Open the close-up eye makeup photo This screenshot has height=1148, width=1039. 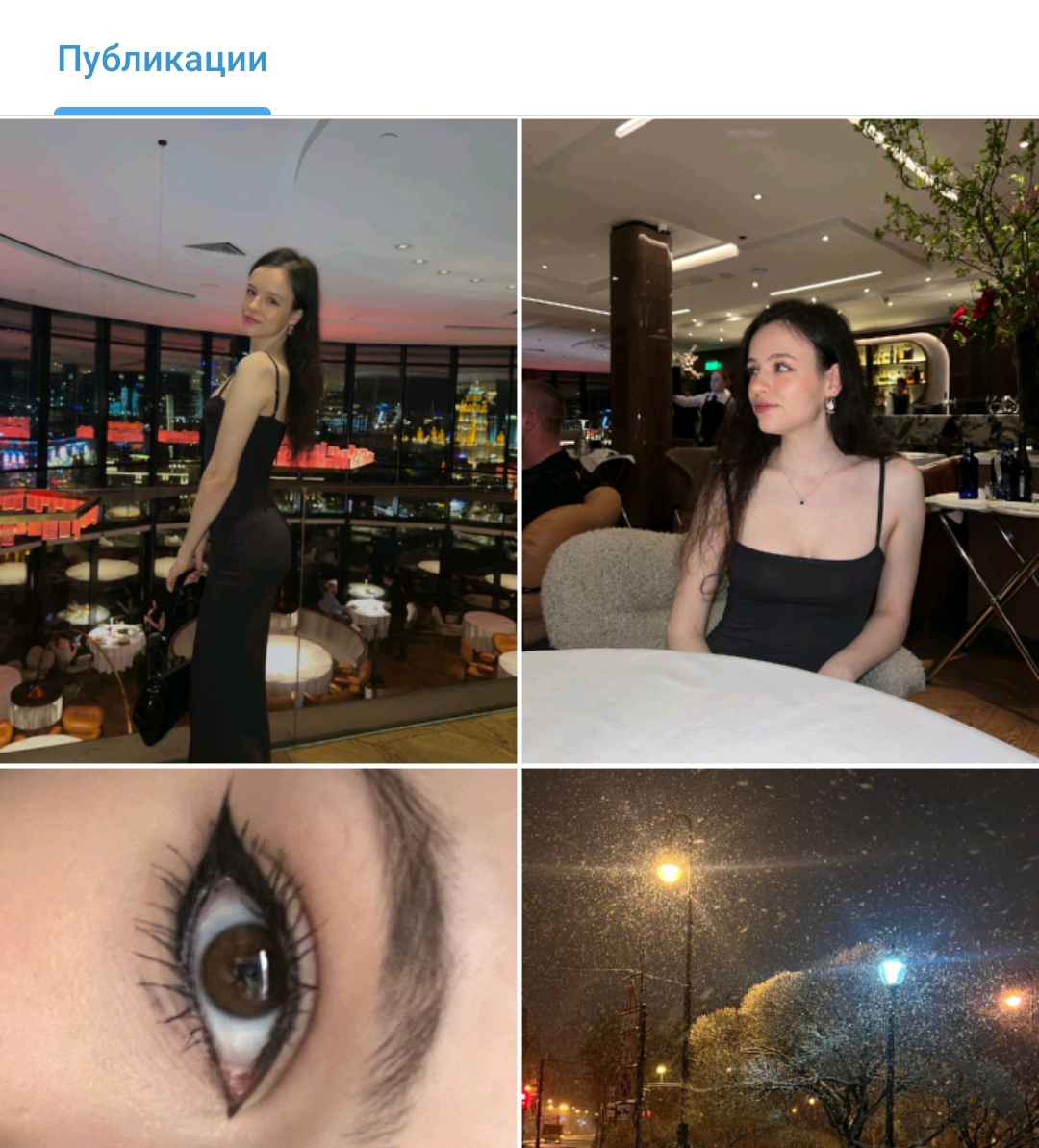258,957
